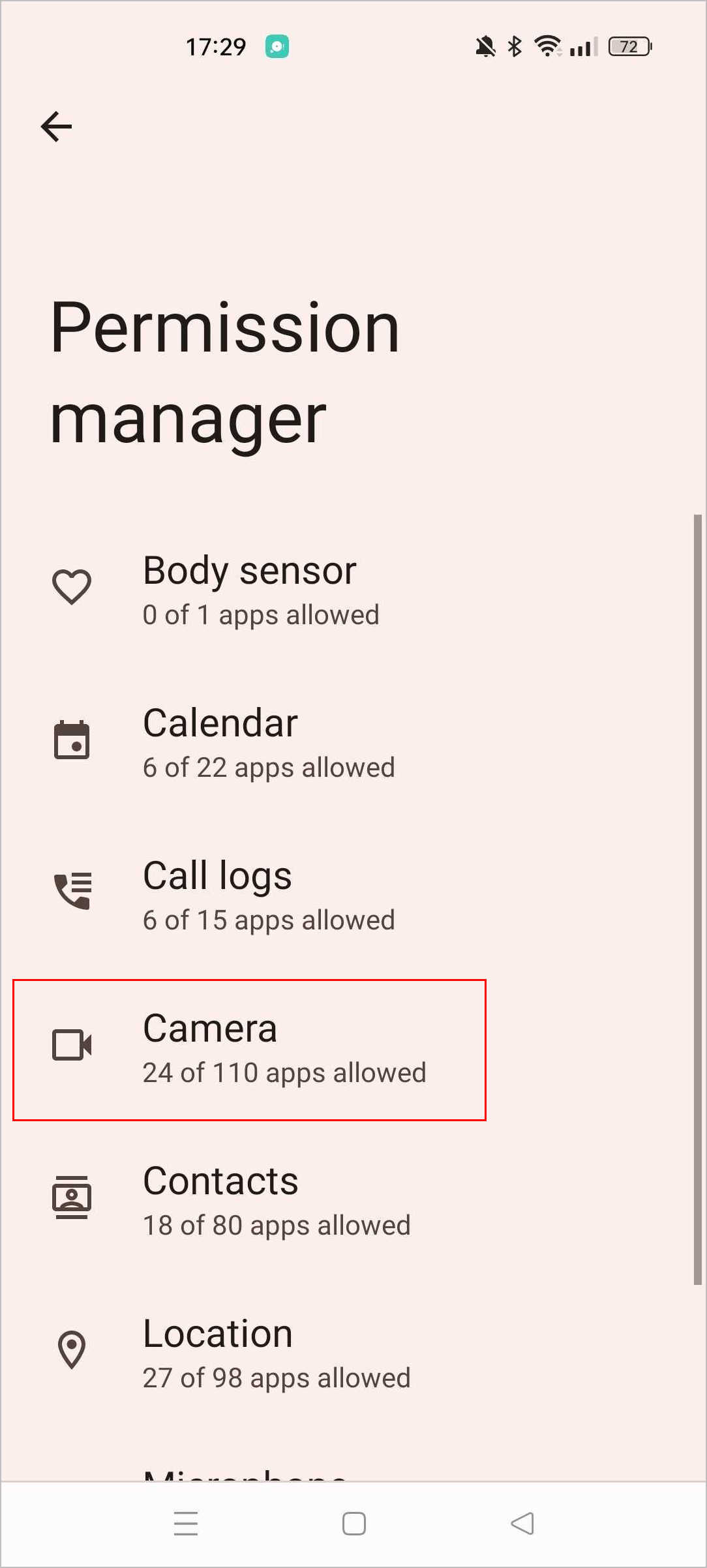Tap the system home button
Screen dimensions: 707x1568
coord(353,1524)
